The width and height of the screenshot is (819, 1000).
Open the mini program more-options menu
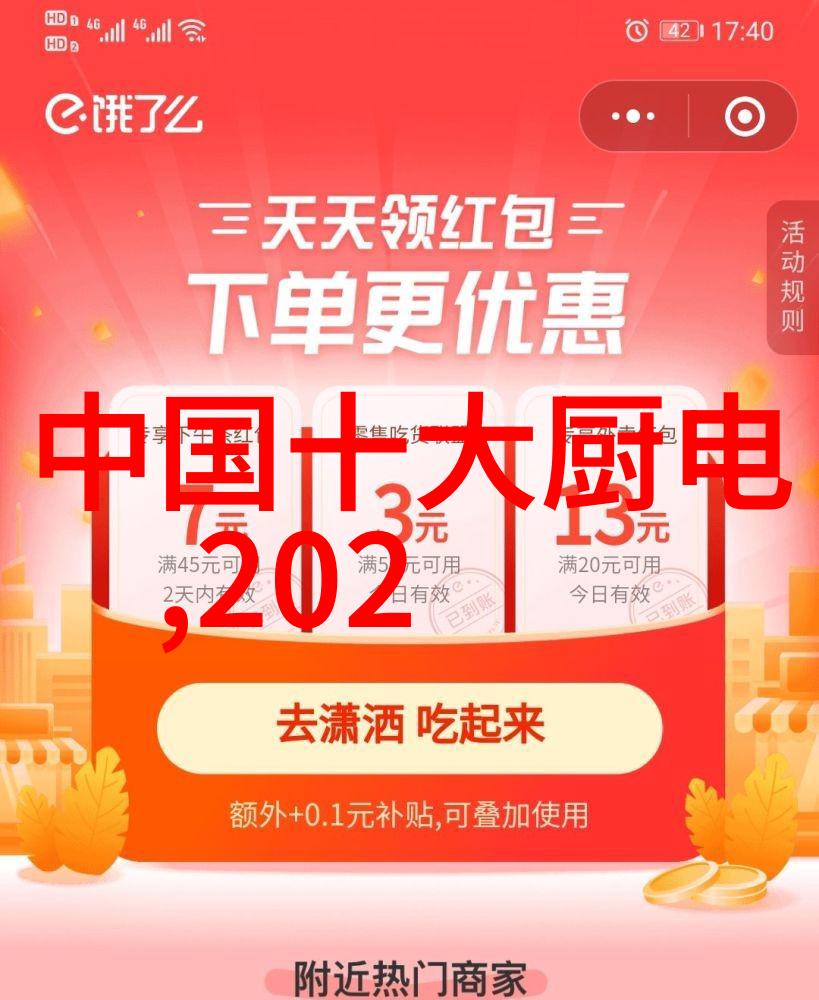(633, 117)
